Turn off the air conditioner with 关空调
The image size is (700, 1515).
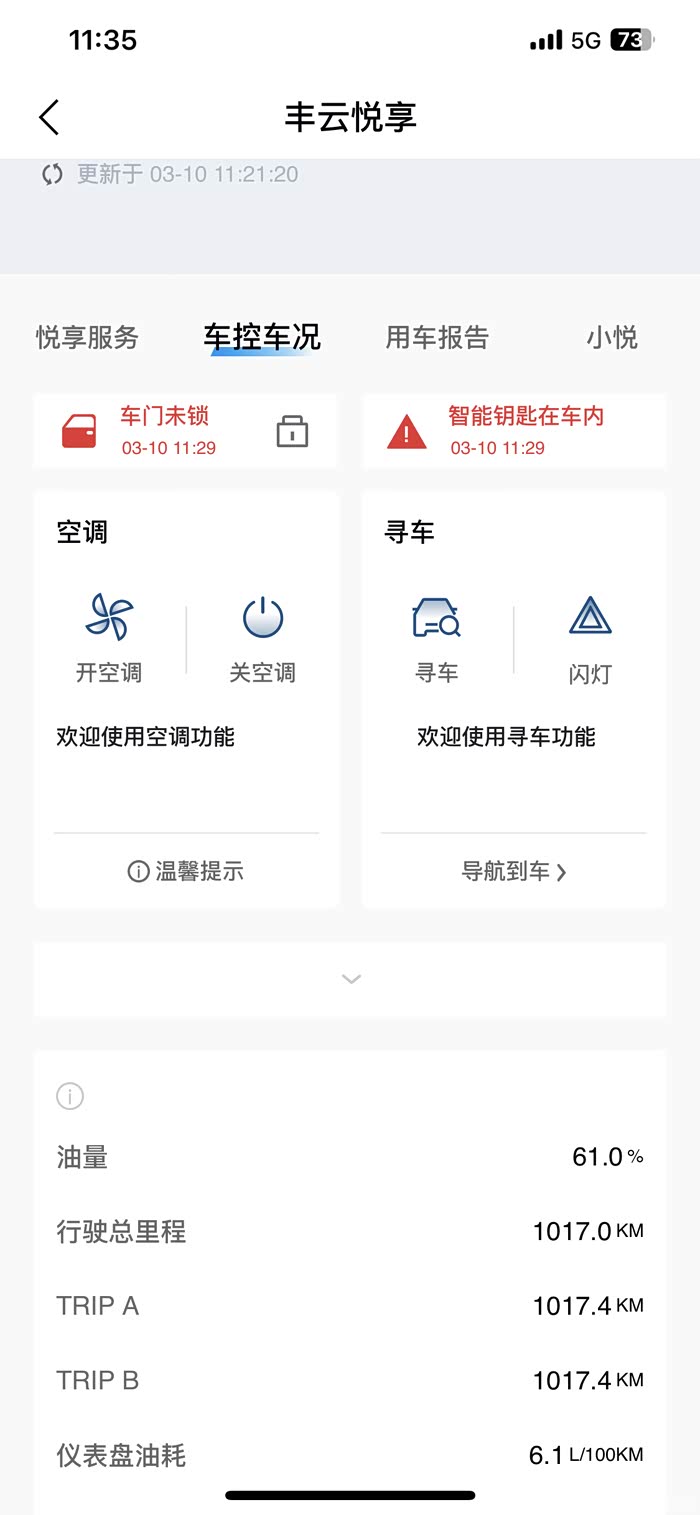click(x=263, y=638)
